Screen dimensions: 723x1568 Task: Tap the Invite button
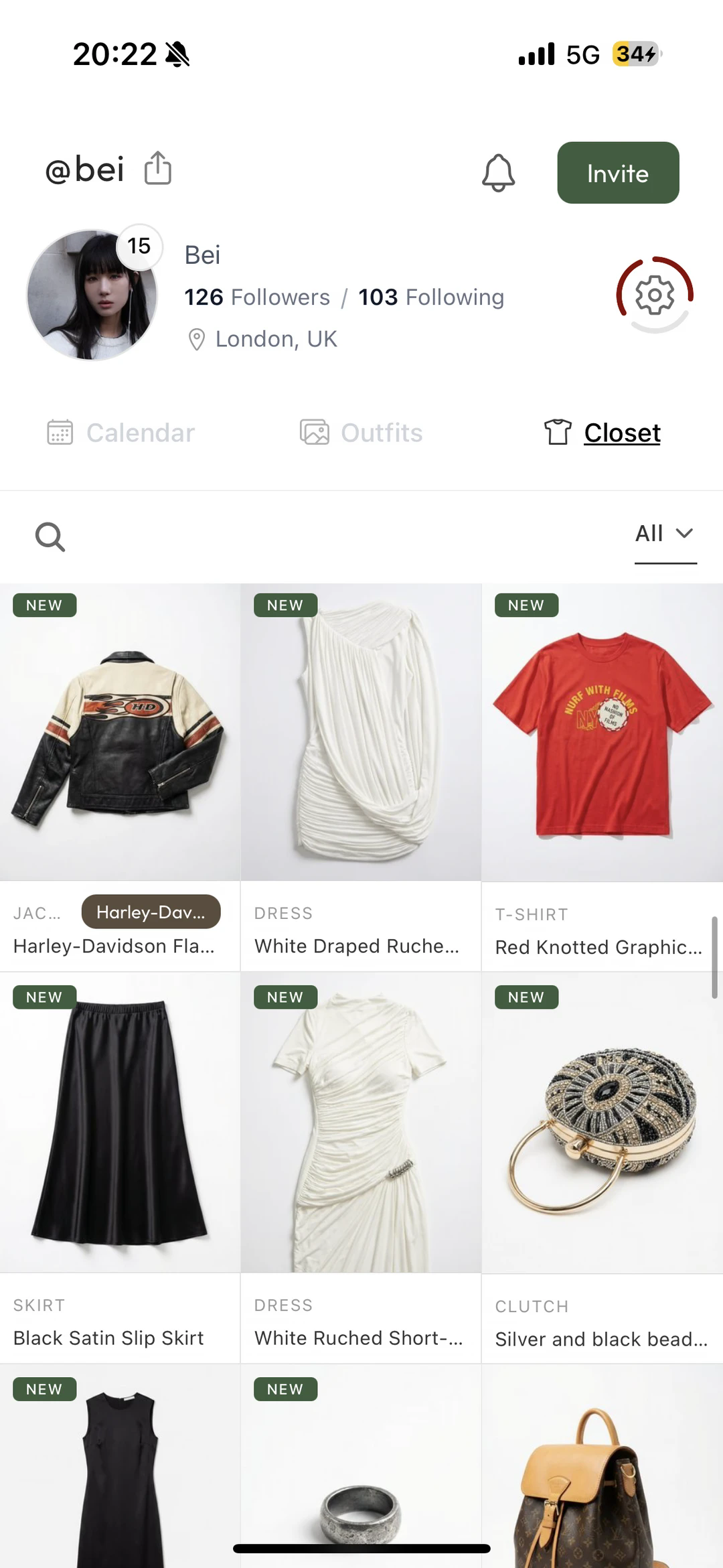618,173
